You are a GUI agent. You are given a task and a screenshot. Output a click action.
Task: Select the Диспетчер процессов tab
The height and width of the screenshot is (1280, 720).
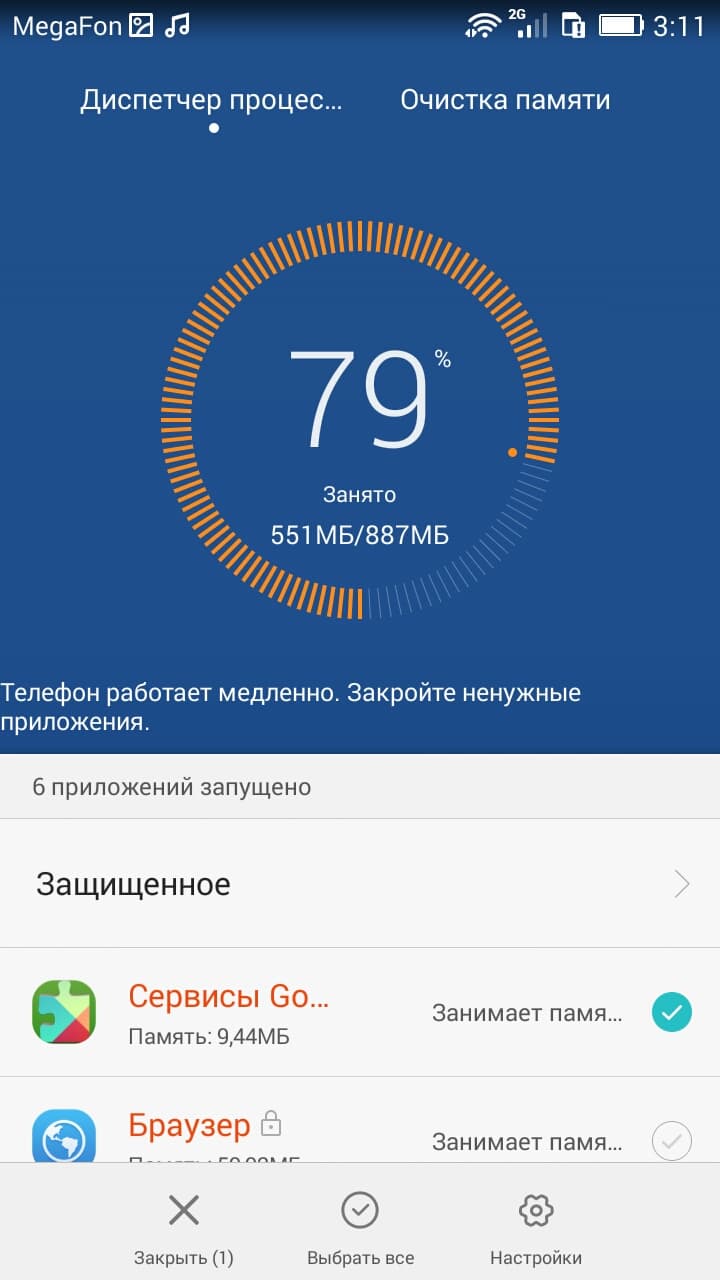click(x=211, y=100)
